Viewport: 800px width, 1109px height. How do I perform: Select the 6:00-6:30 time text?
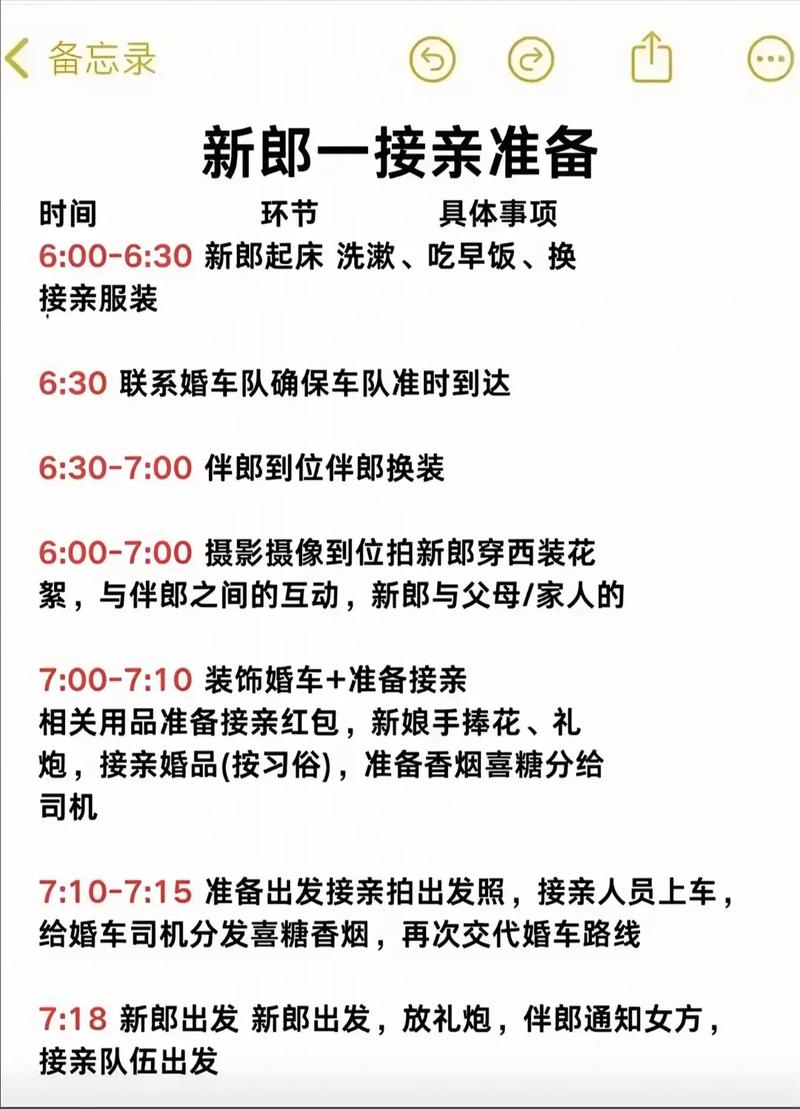[115, 259]
